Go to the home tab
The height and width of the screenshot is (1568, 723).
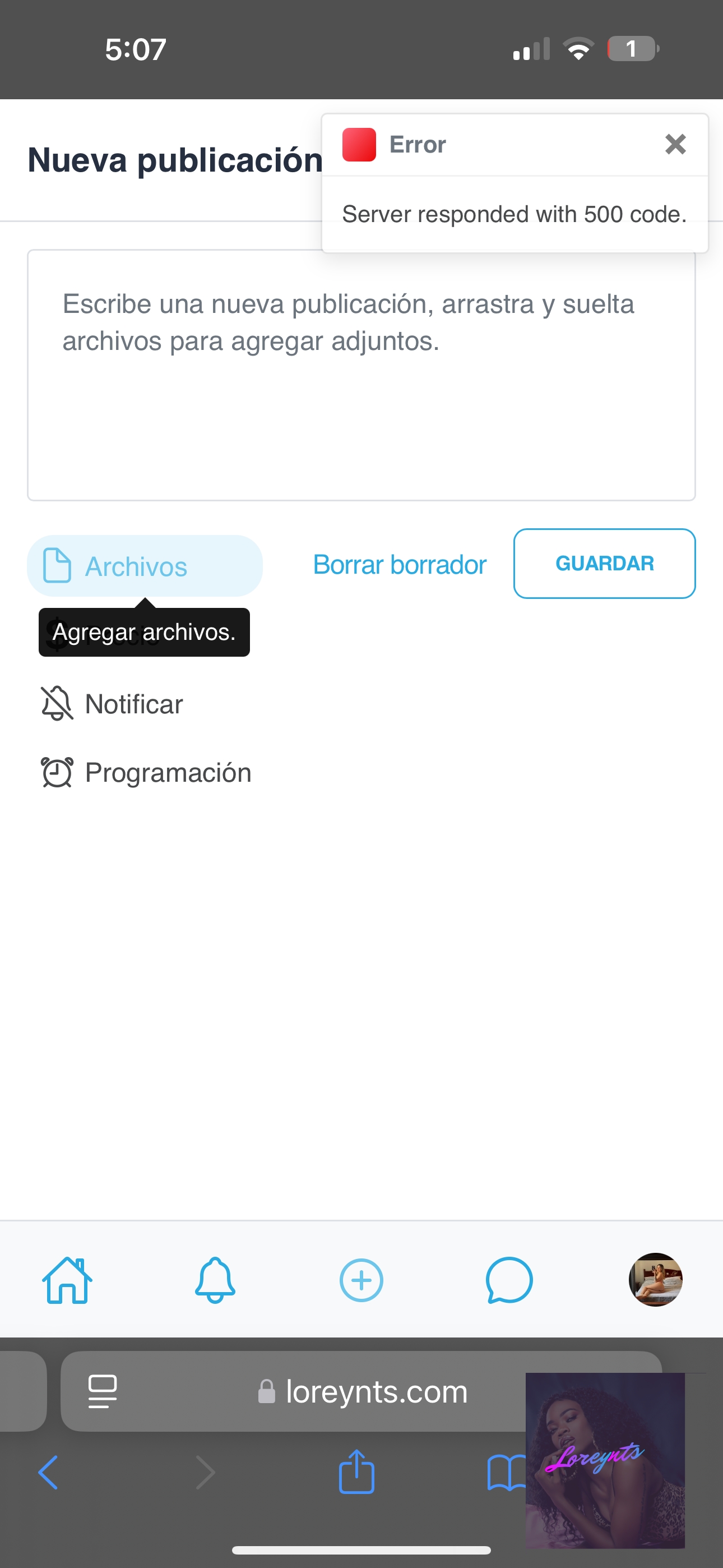(67, 1280)
